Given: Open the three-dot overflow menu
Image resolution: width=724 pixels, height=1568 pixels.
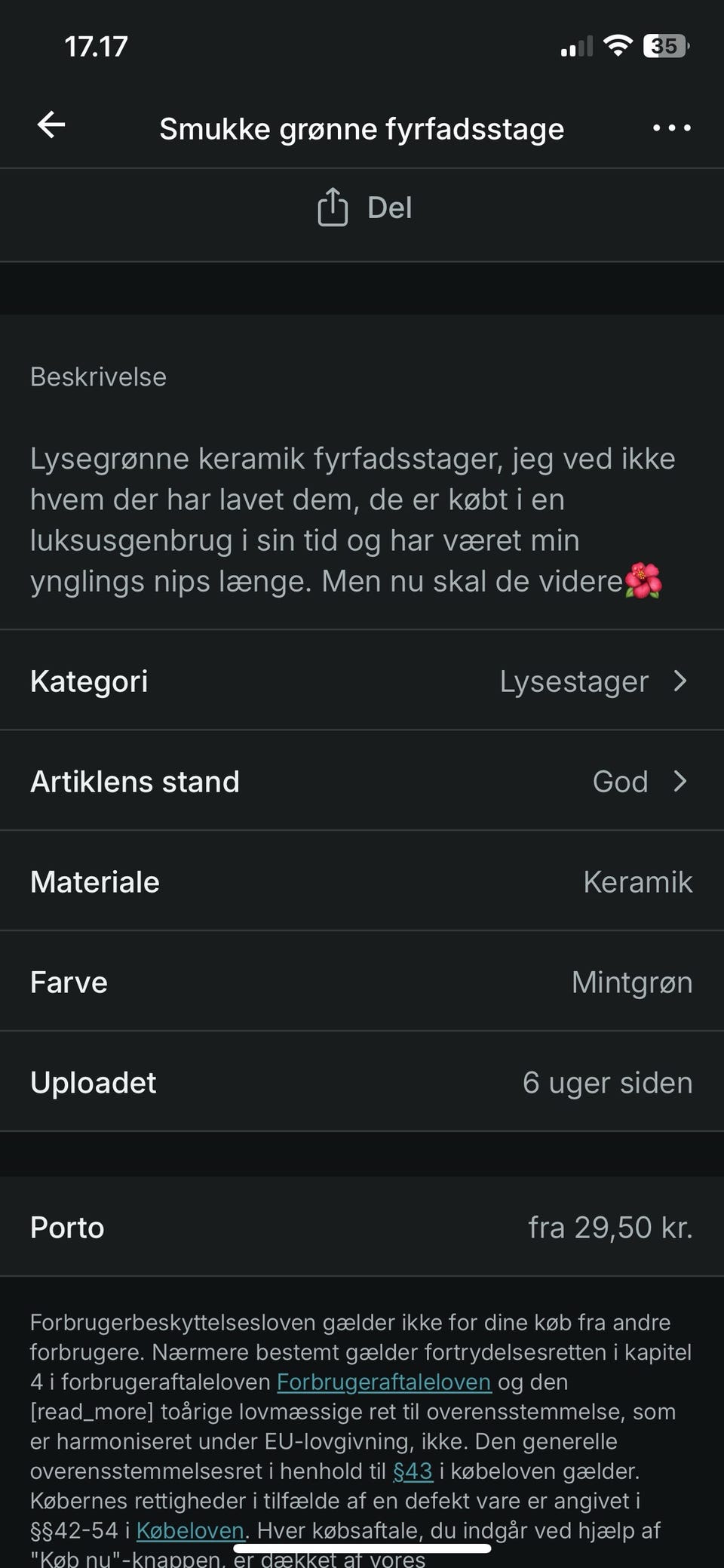Looking at the screenshot, I should pyautogui.click(x=671, y=128).
